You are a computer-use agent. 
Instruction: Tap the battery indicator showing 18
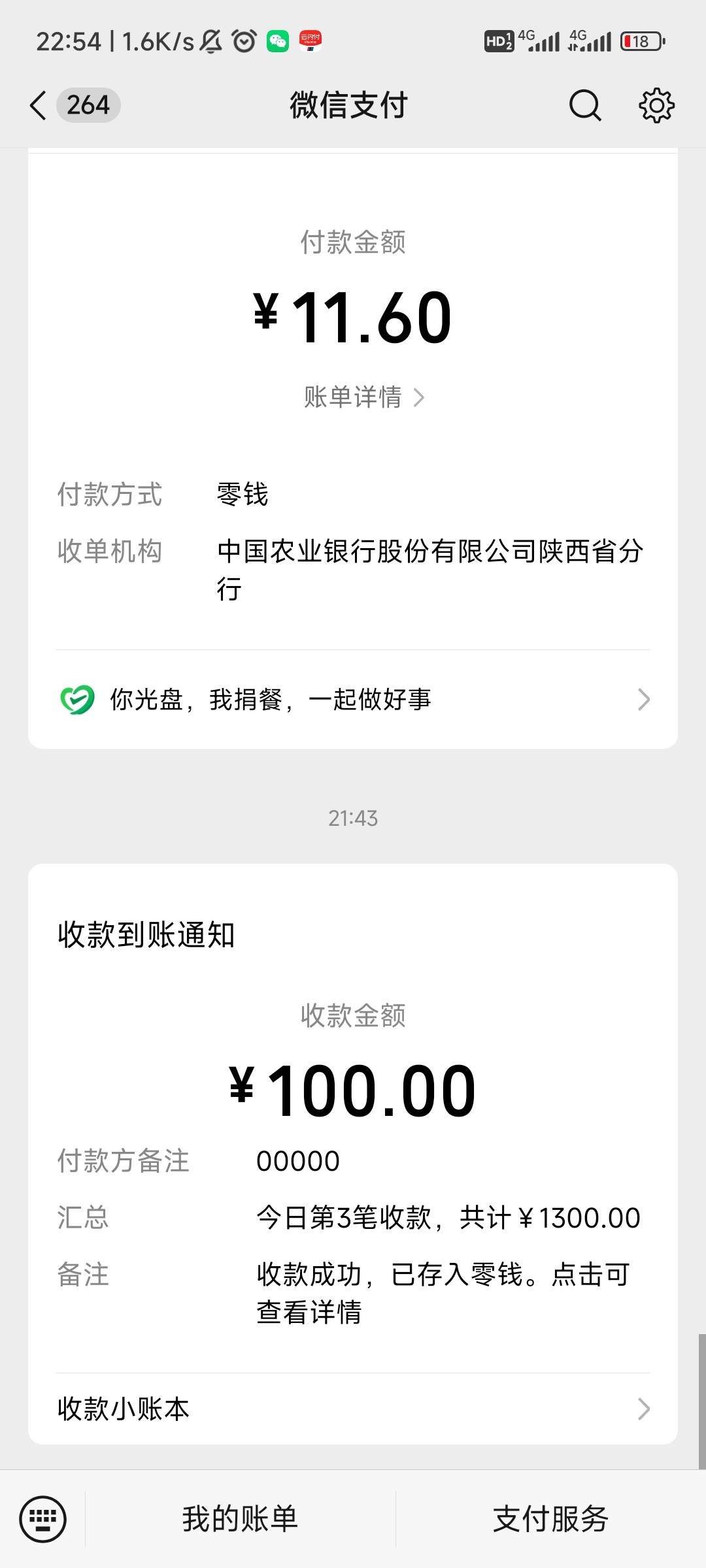[x=639, y=41]
